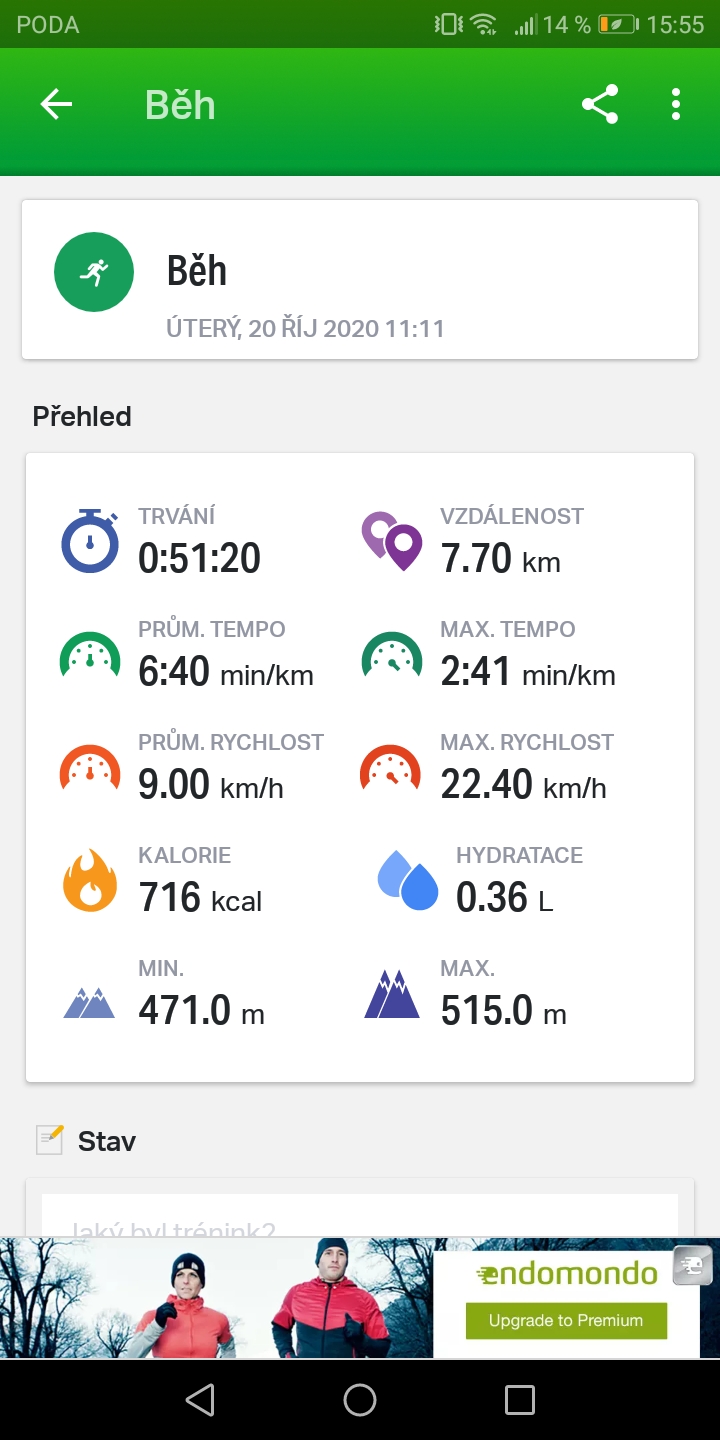Screen dimensions: 720x1440
Task: Go back using the header arrow
Action: pos(56,104)
